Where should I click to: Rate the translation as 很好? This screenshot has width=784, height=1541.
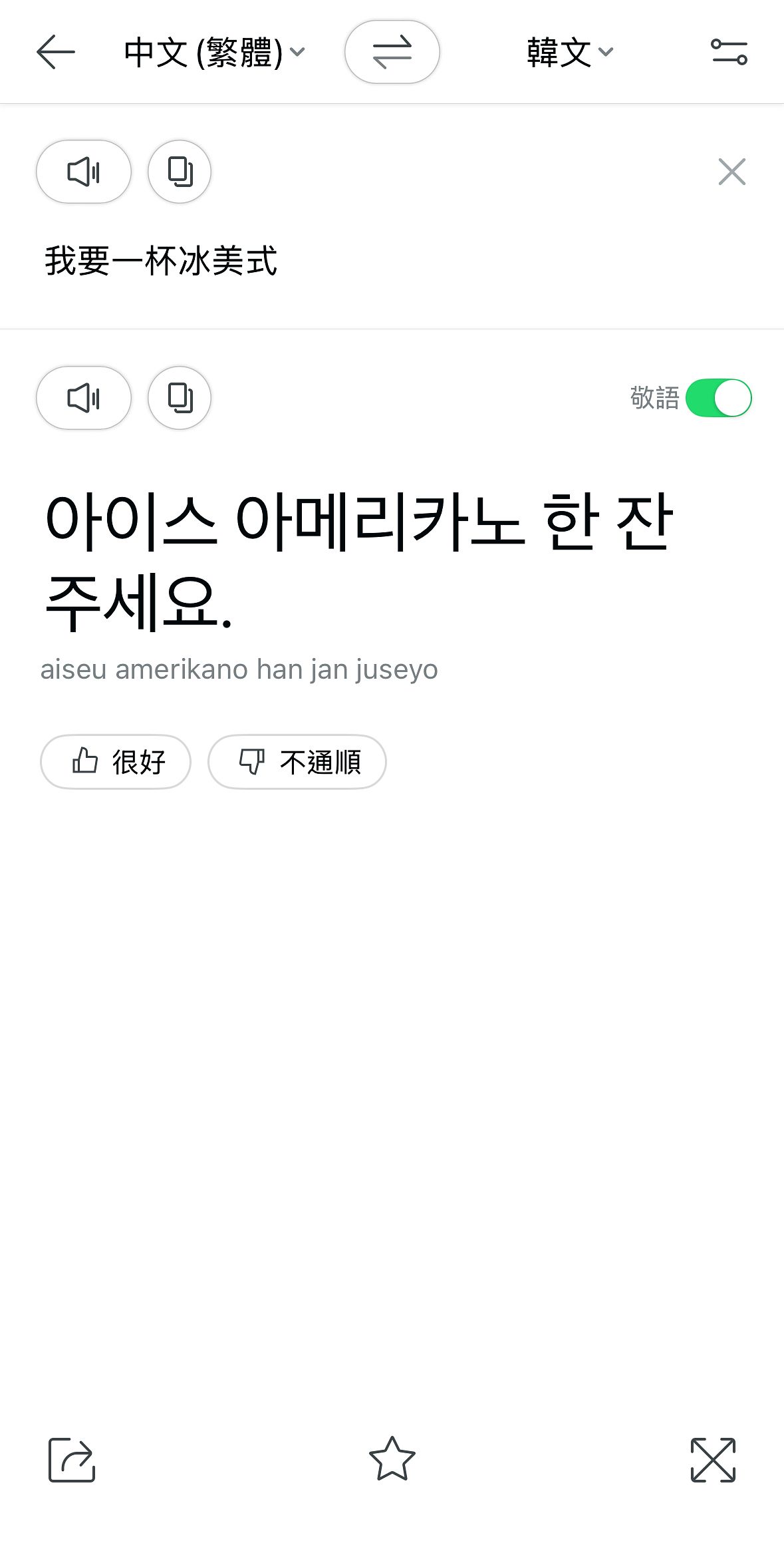116,762
